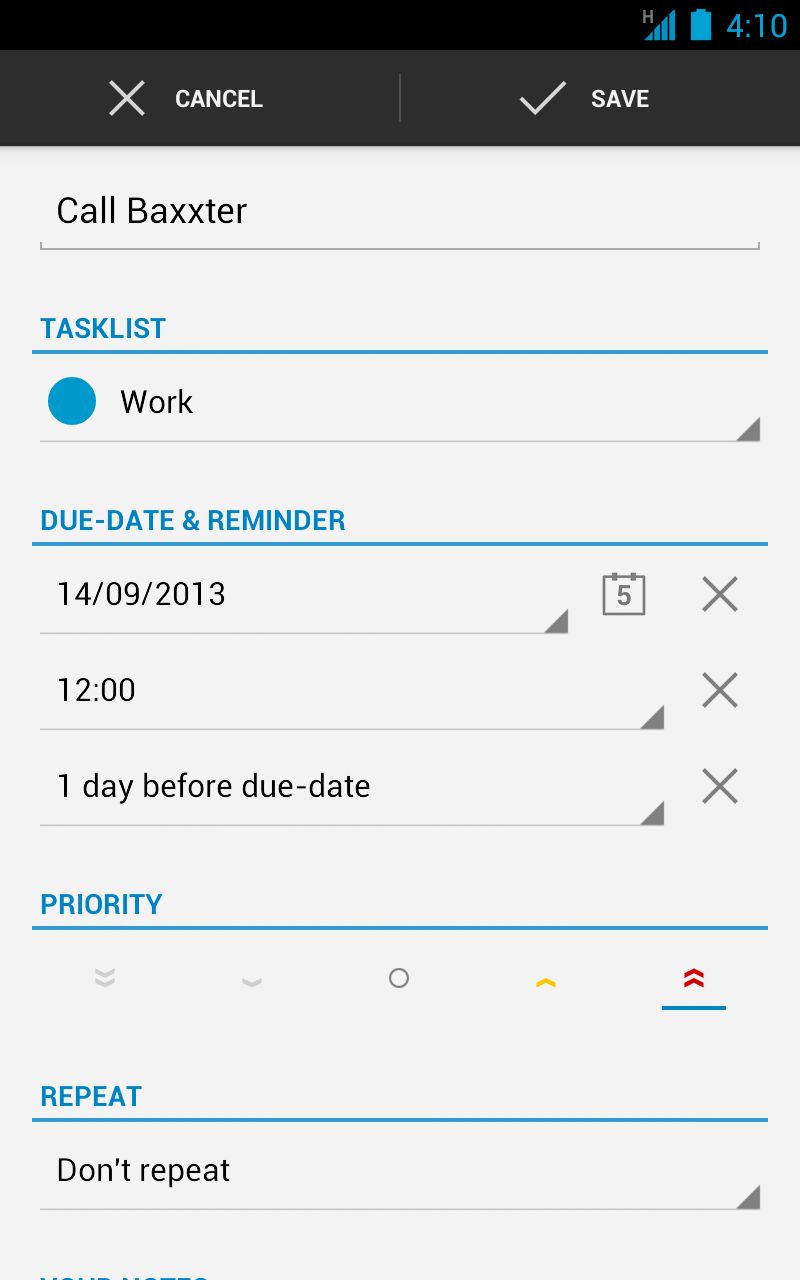800x1280 pixels.
Task: Clear the 12:00 time with the X icon
Action: point(719,689)
